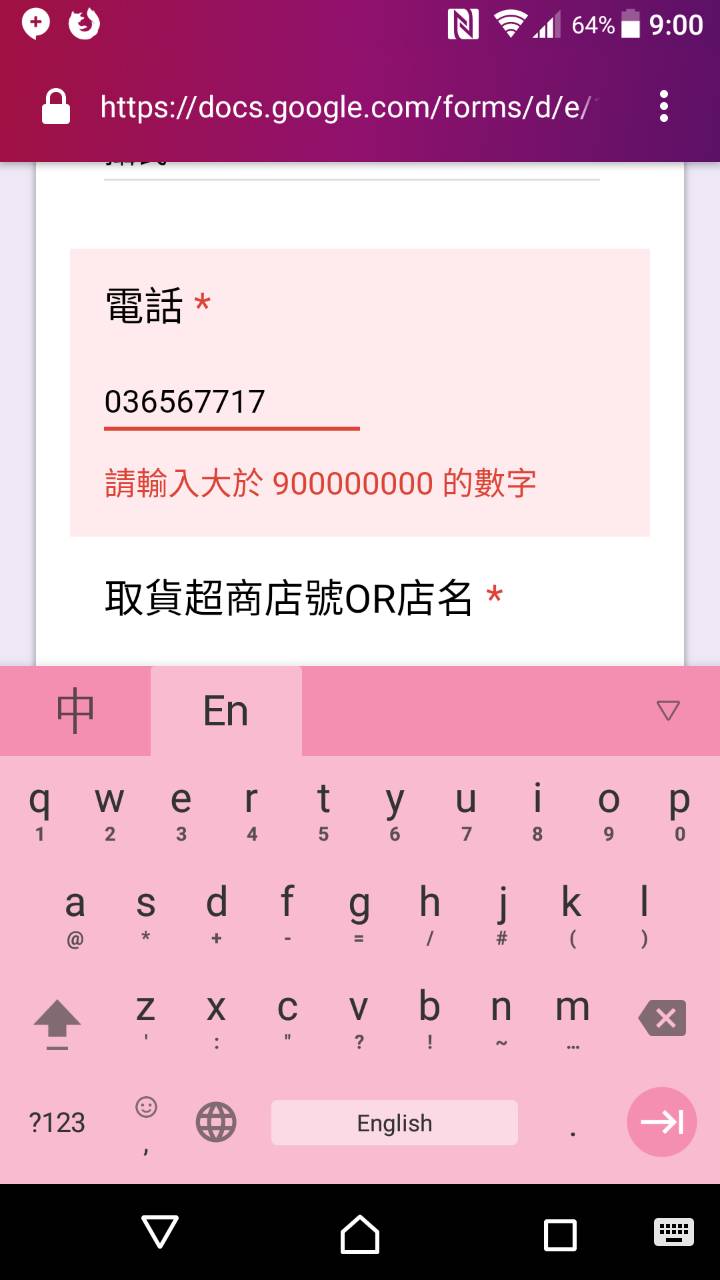
Task: Collapse the keyboard with the triangle arrow
Action: (x=668, y=711)
